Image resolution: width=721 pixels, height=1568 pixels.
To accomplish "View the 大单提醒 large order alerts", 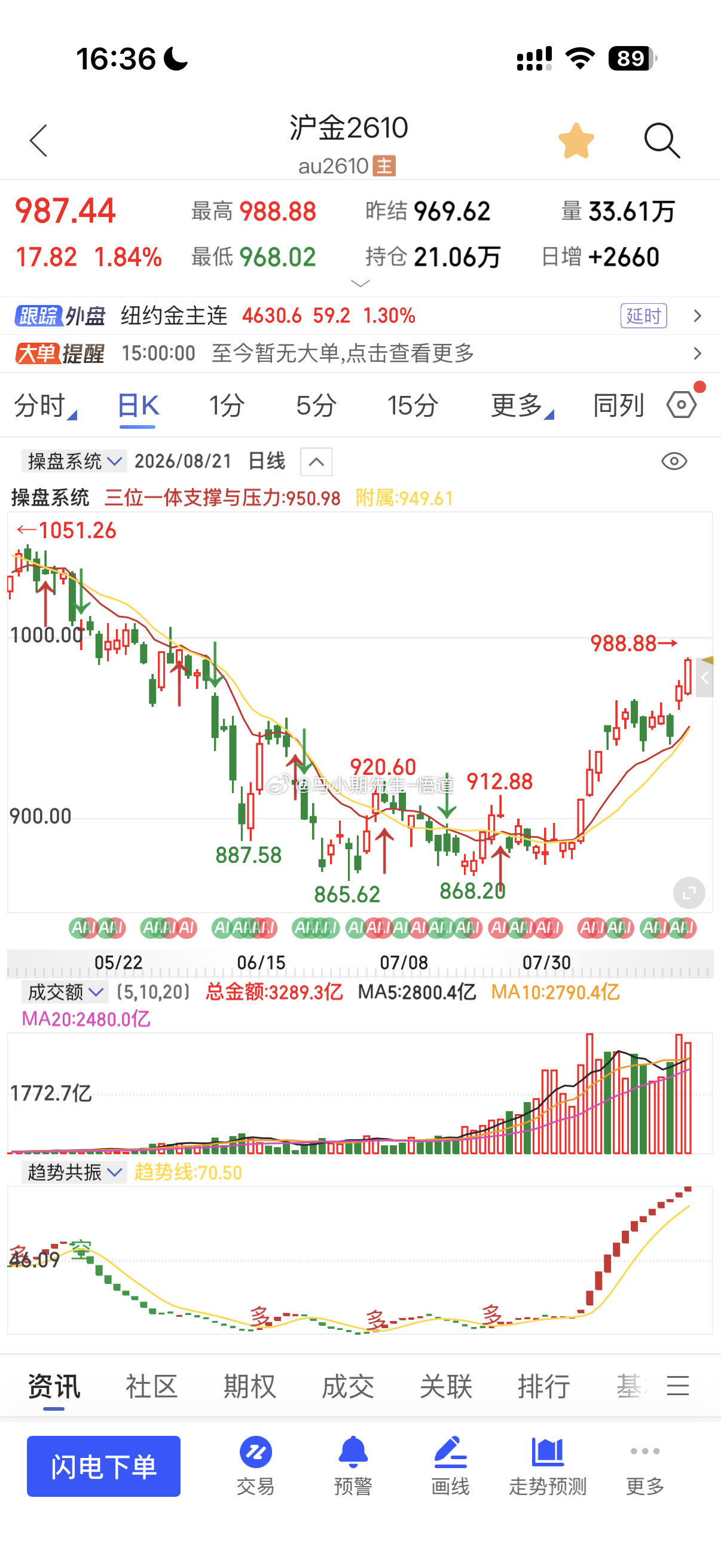I will [x=360, y=353].
